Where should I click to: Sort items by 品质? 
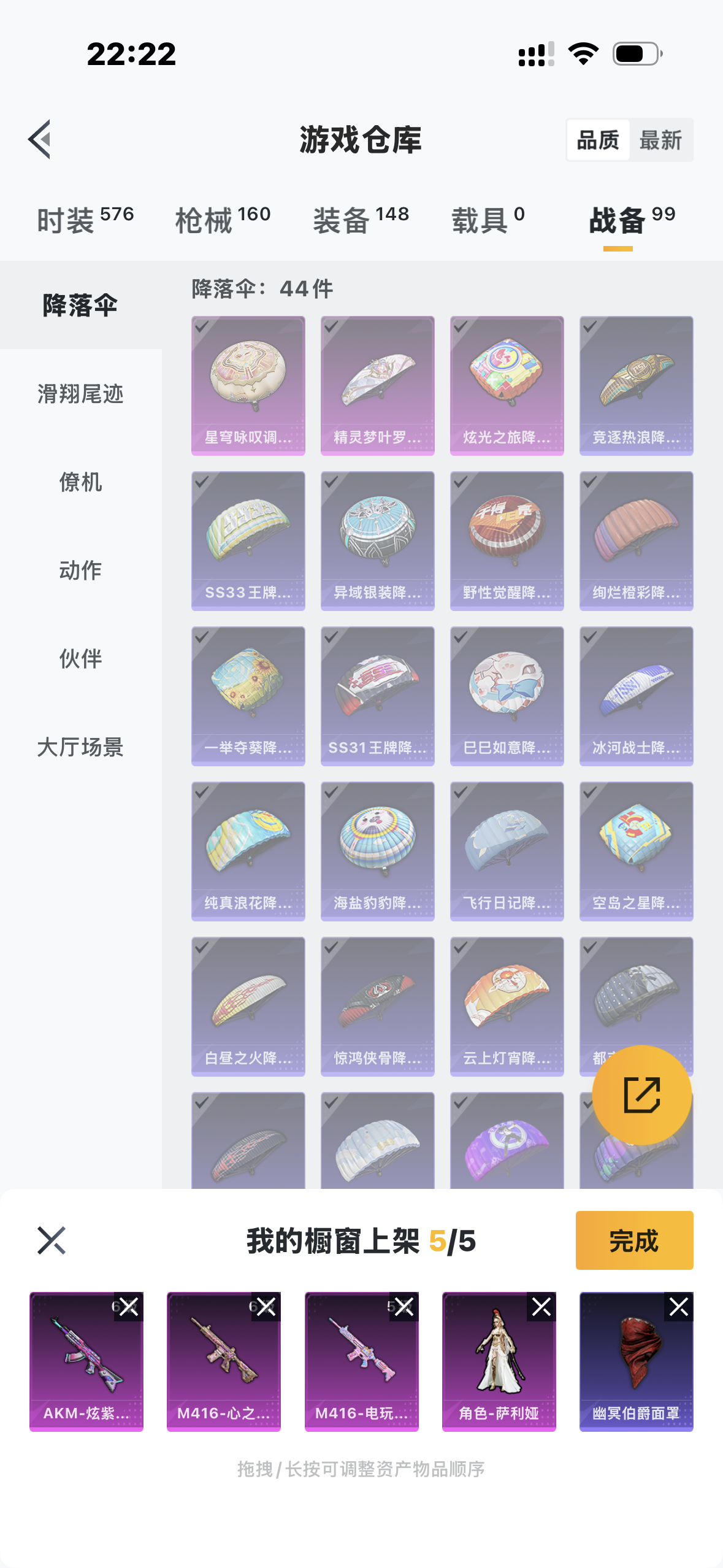[598, 140]
